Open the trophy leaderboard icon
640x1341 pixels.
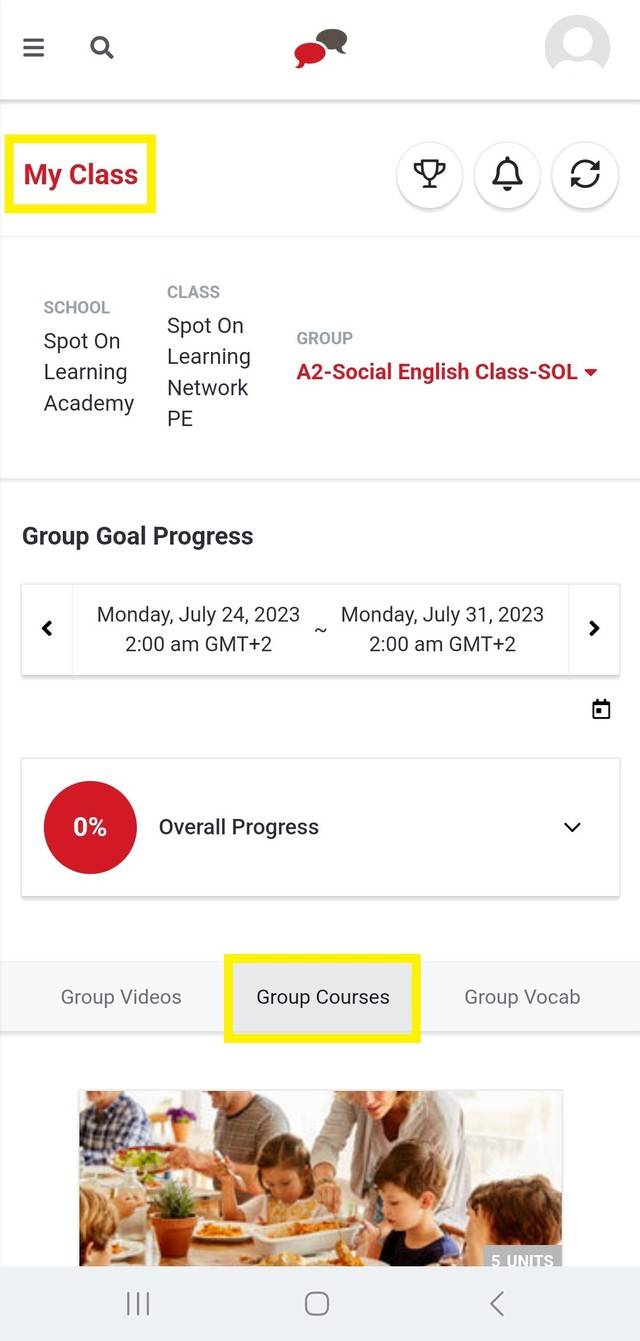[x=429, y=175]
